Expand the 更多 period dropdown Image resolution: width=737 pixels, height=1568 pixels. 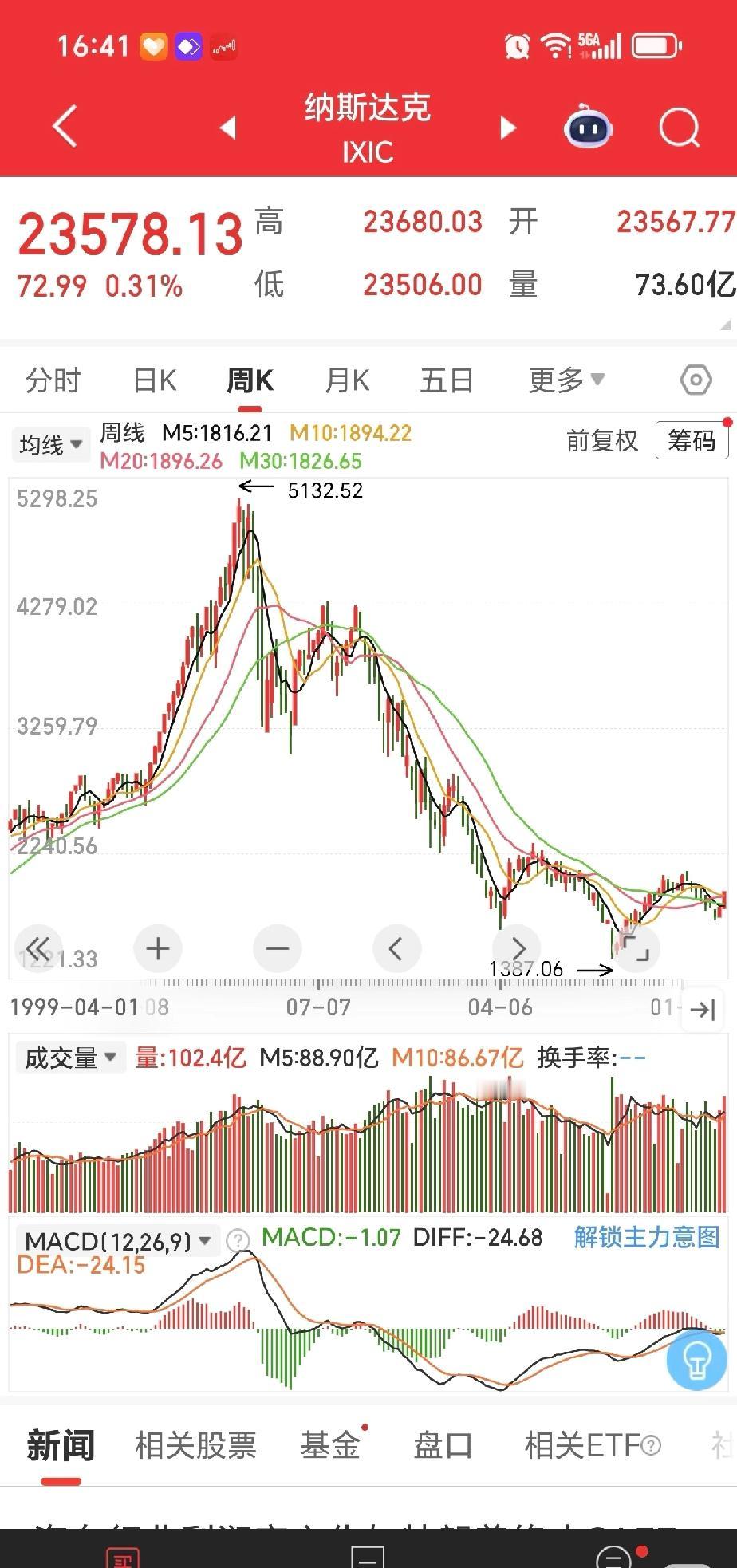click(x=565, y=380)
